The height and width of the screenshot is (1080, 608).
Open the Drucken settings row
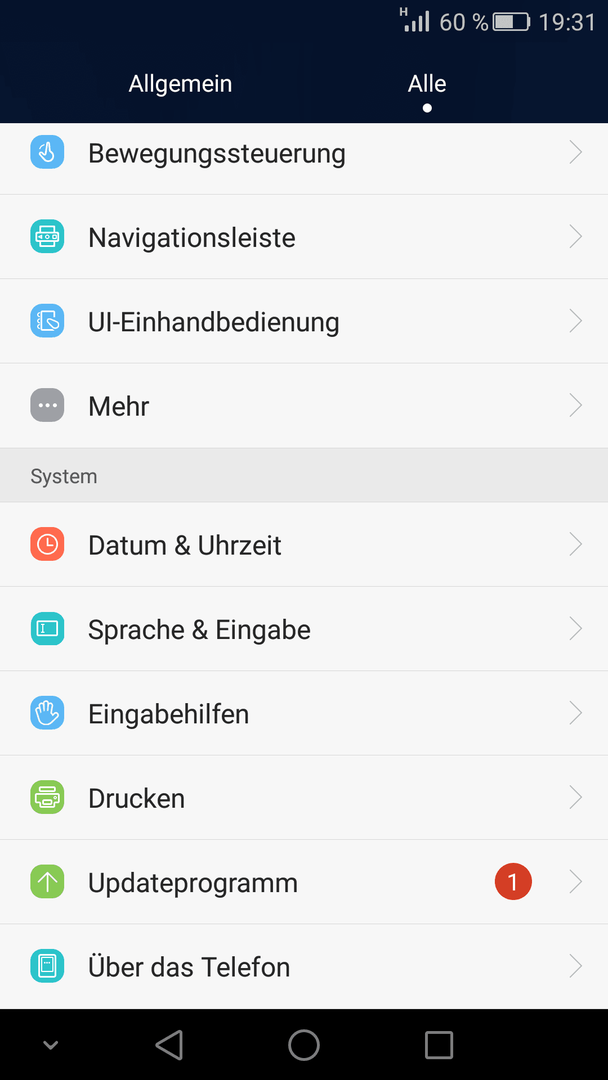(304, 798)
